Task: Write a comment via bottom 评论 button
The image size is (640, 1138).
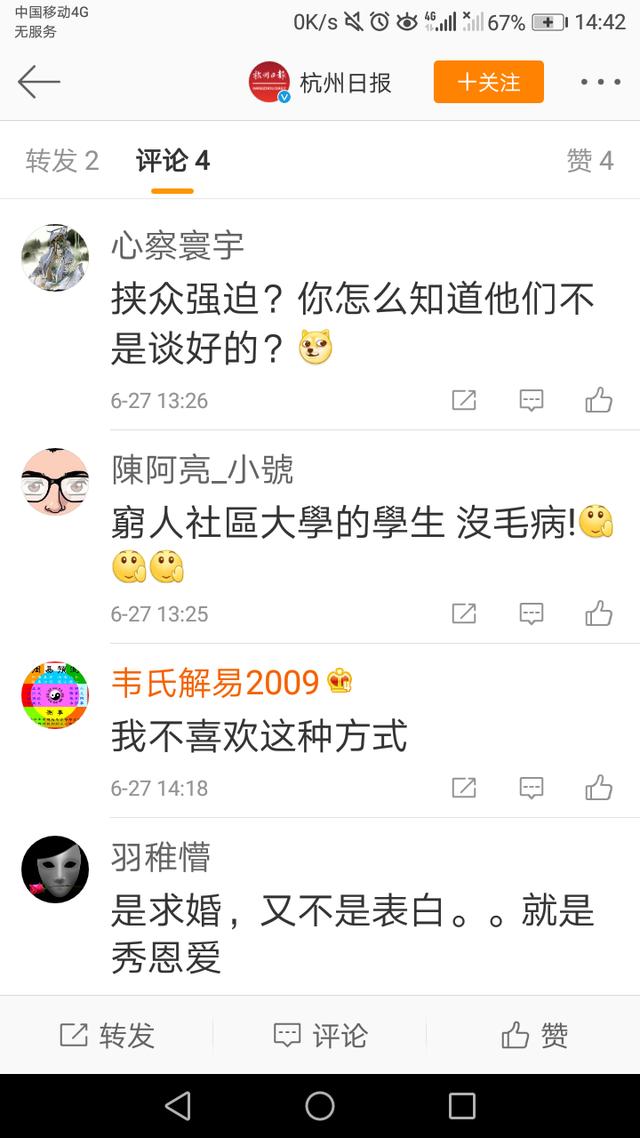Action: click(320, 1035)
